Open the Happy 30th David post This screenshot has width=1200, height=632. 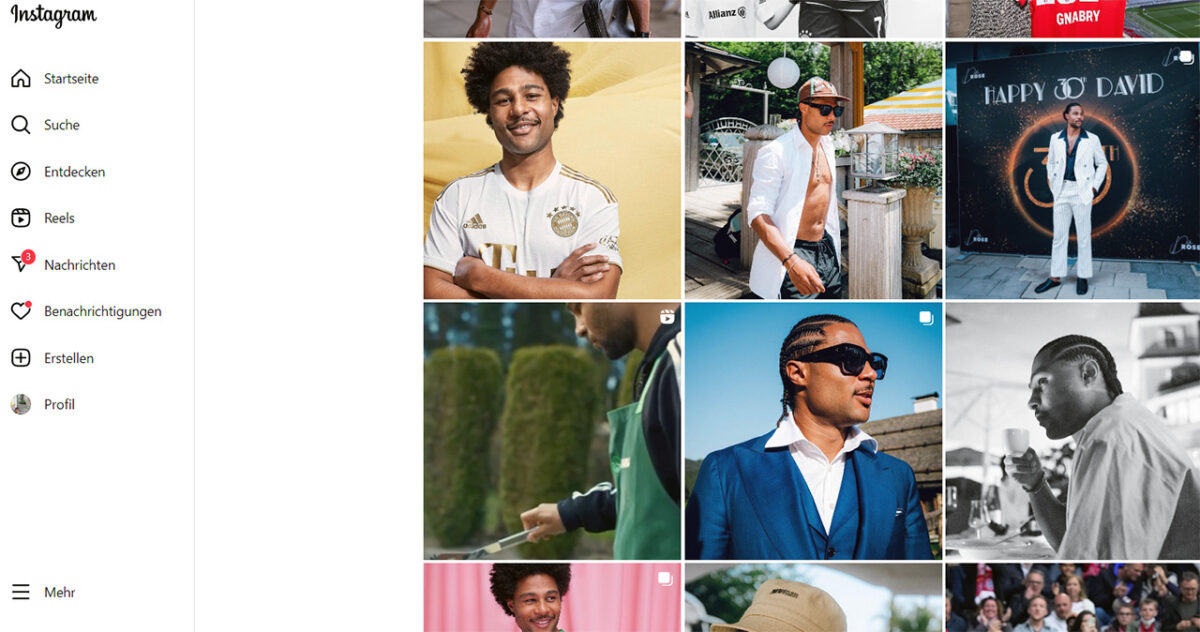click(x=1072, y=170)
